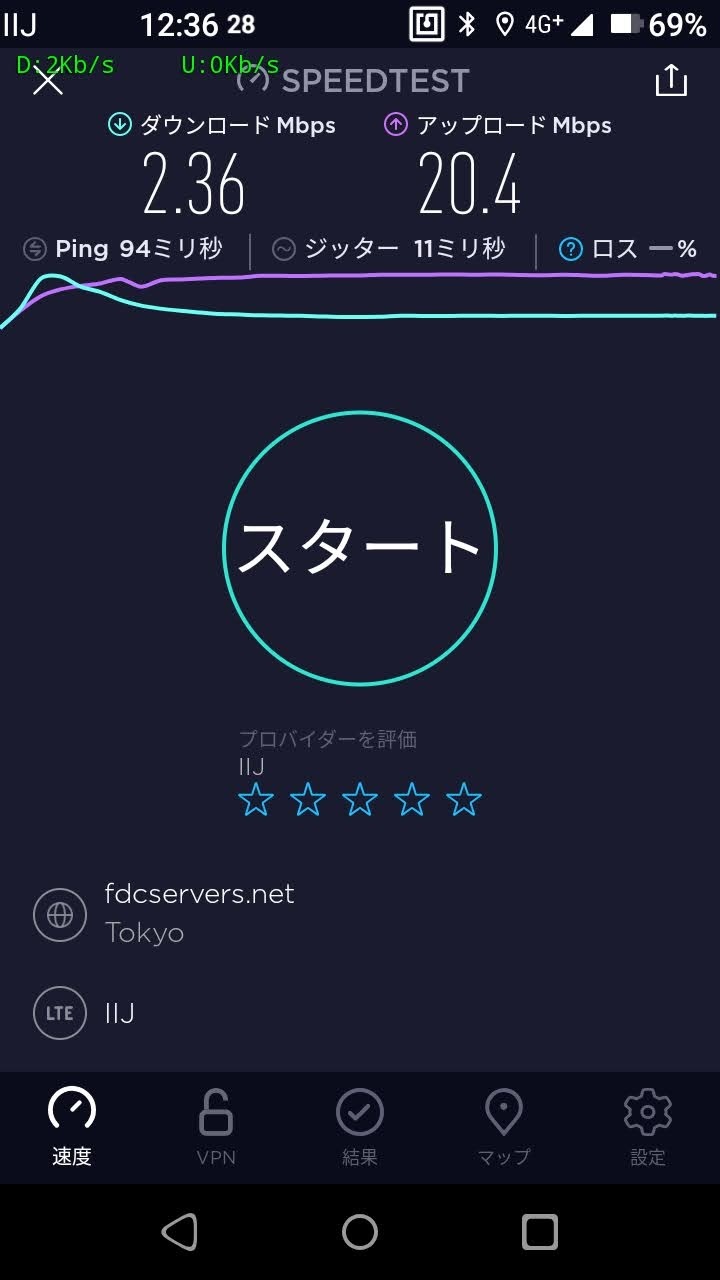
Task: Switch to the 速度 tab
Action: pyautogui.click(x=72, y=1127)
